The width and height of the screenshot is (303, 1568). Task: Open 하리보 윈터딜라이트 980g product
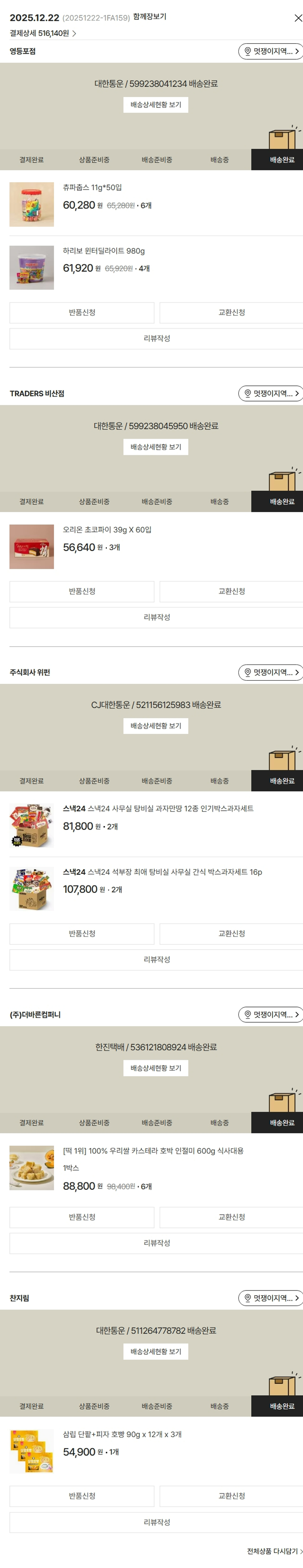(103, 251)
